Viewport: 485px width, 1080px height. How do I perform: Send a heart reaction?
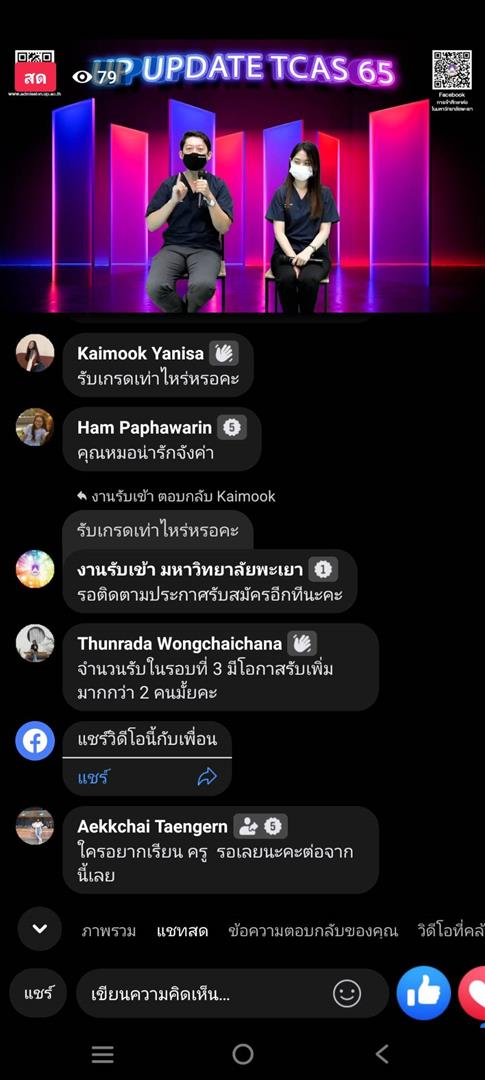point(473,993)
